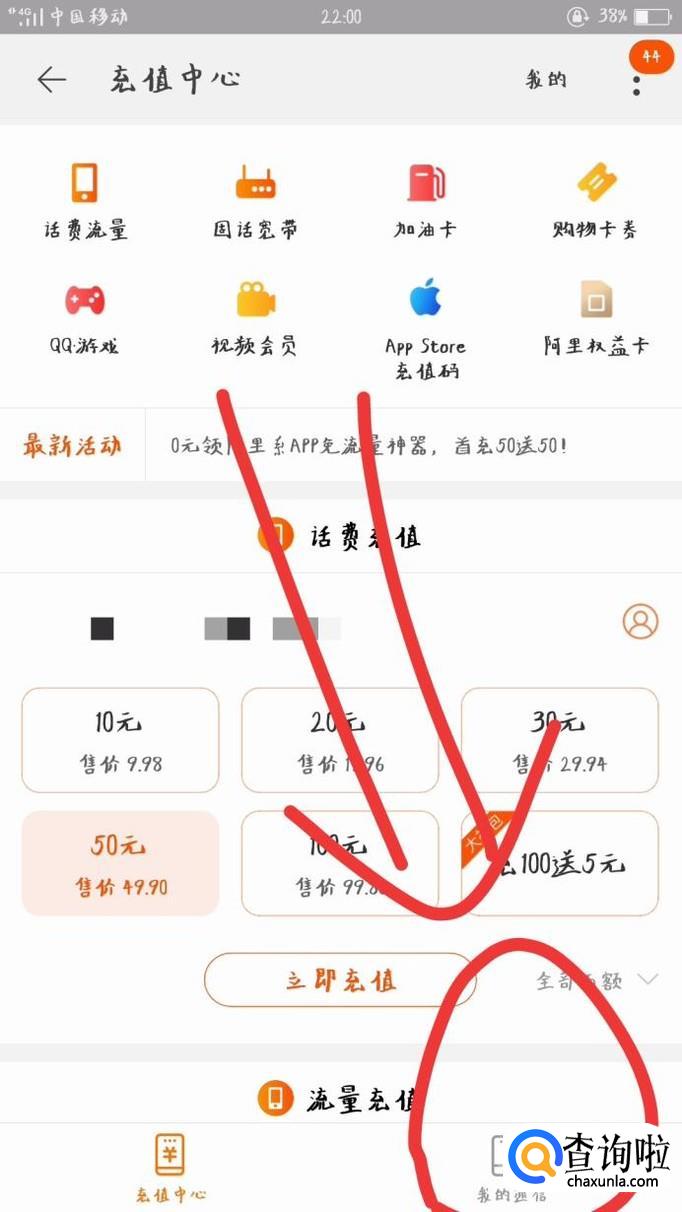Image resolution: width=682 pixels, height=1212 pixels.
Task: Select the 10元 recharge amount
Action: (x=120, y=740)
